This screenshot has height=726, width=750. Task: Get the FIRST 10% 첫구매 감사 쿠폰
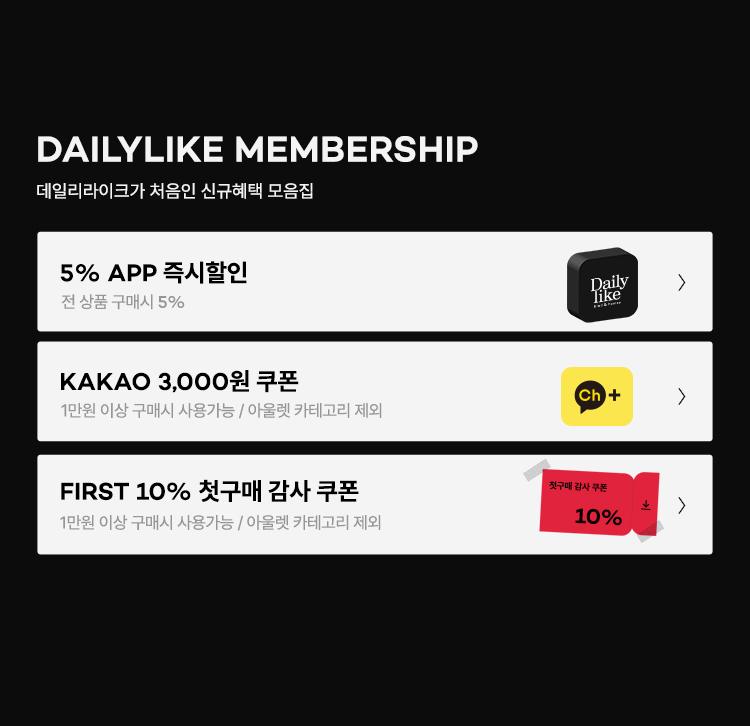coord(374,505)
